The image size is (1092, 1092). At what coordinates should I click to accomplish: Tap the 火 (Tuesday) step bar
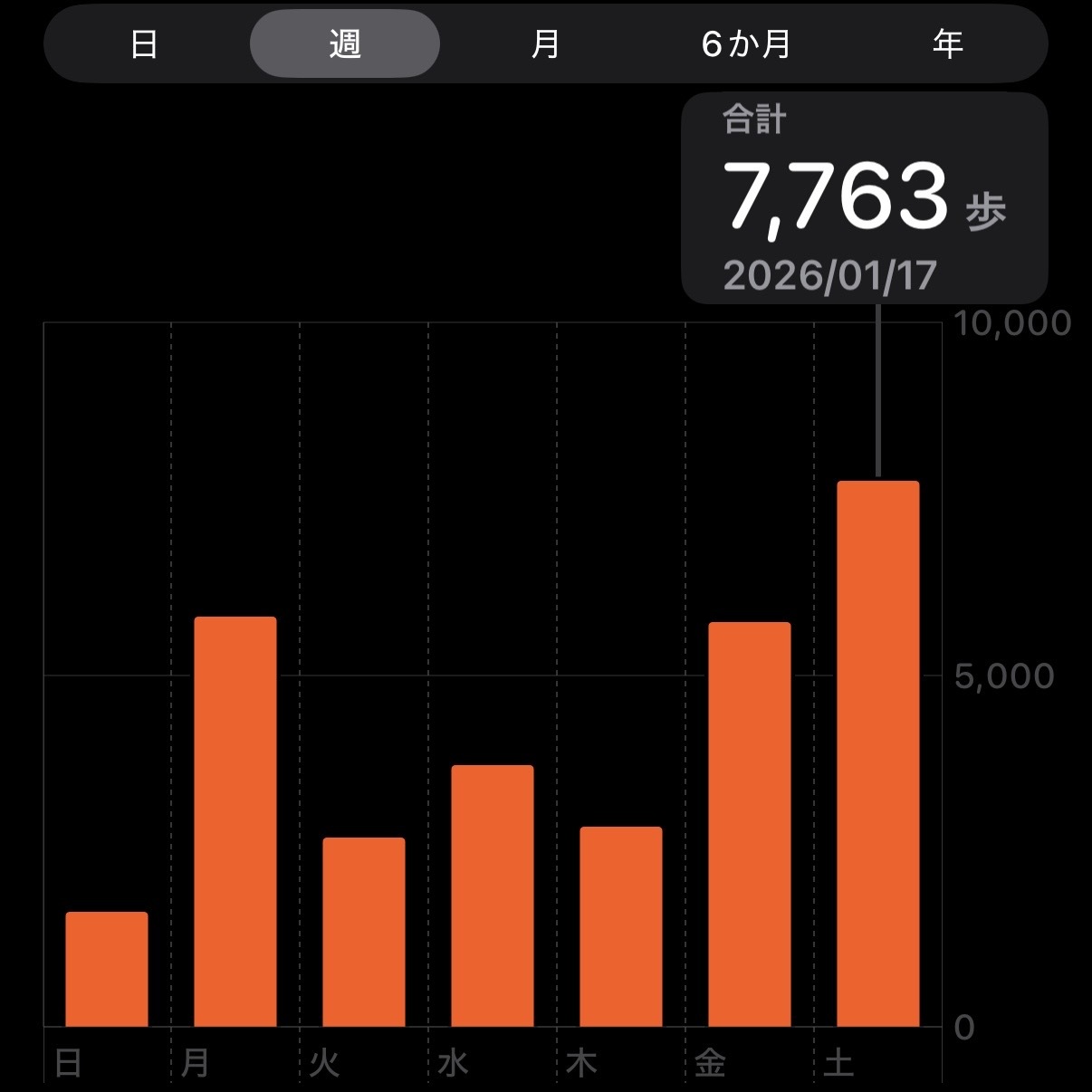364,932
